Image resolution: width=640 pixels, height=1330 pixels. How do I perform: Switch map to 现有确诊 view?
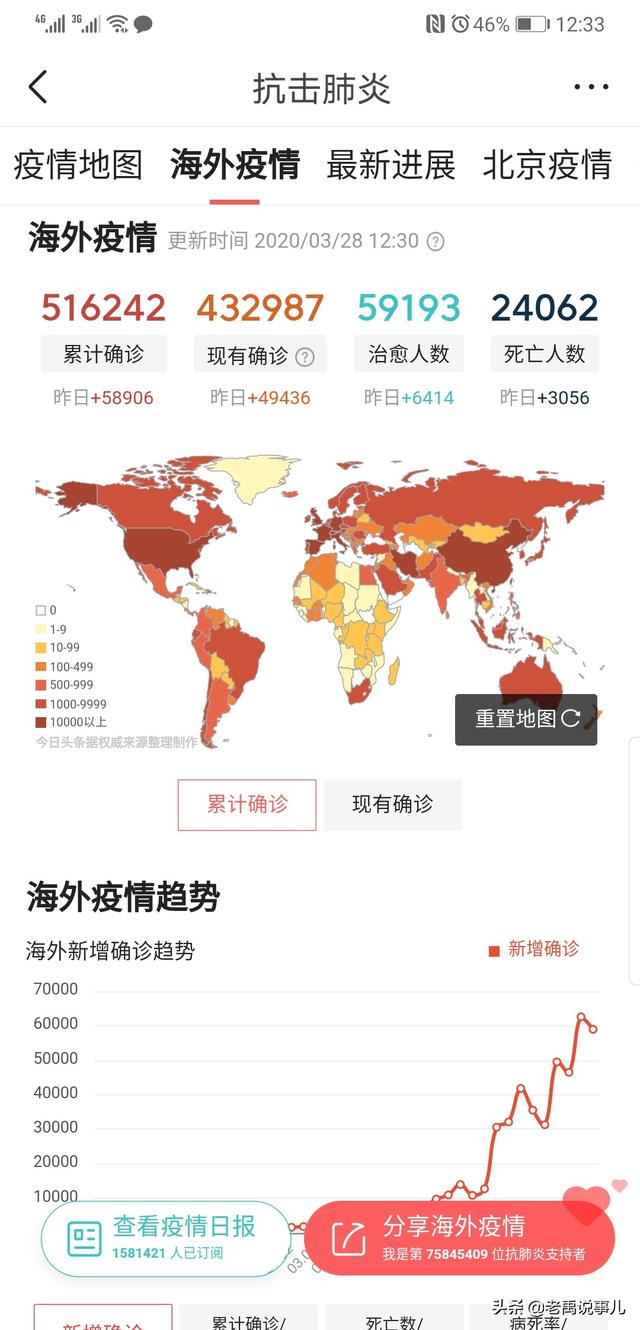click(x=392, y=805)
